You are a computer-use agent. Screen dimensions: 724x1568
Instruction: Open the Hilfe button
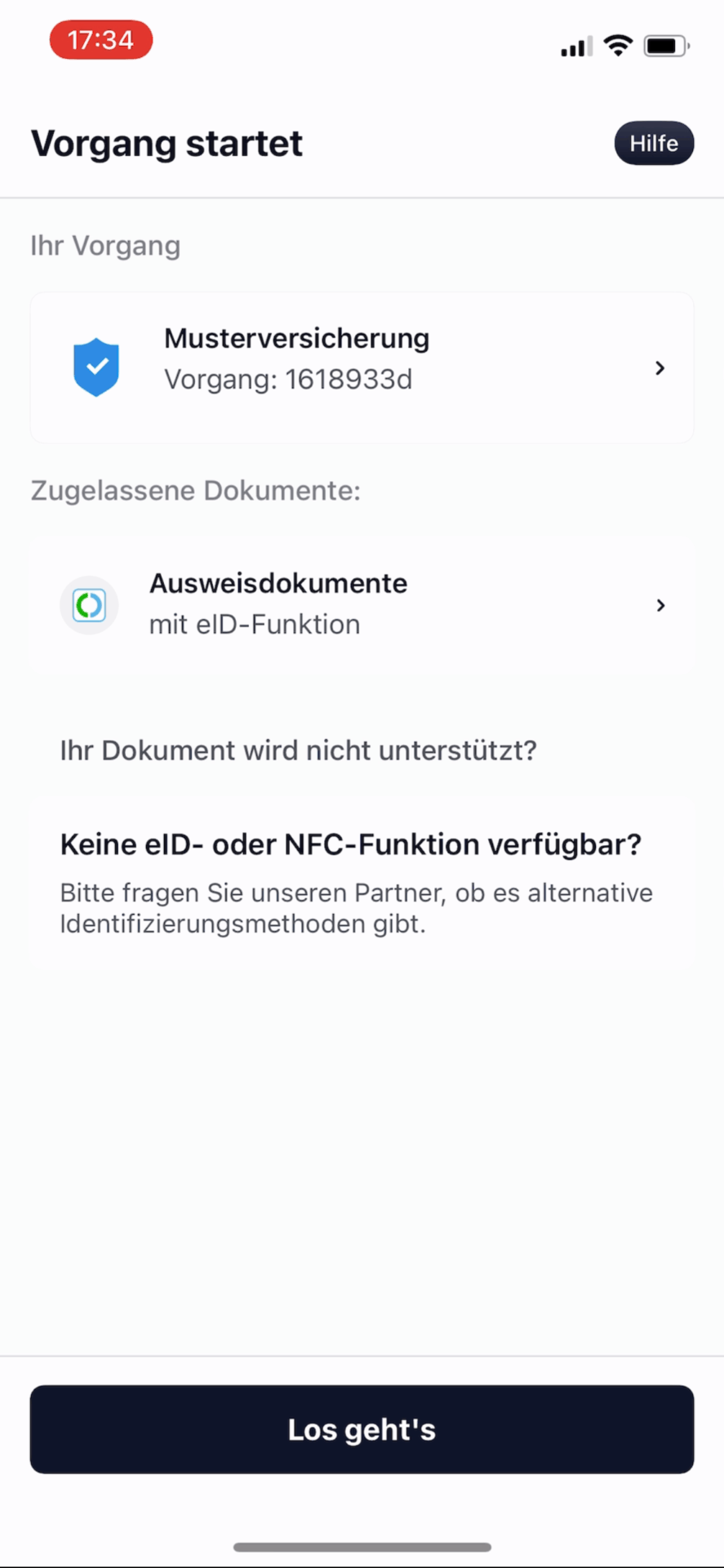tap(654, 143)
